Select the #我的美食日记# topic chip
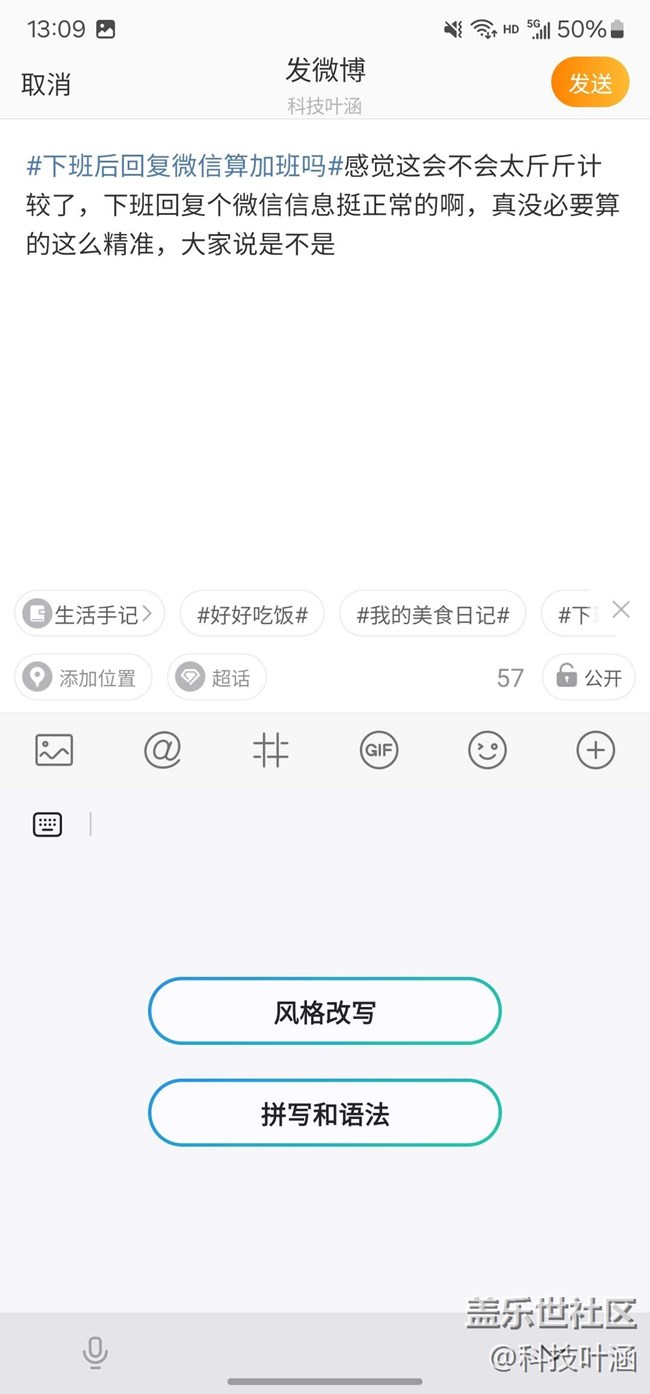This screenshot has width=650, height=1394. point(433,614)
